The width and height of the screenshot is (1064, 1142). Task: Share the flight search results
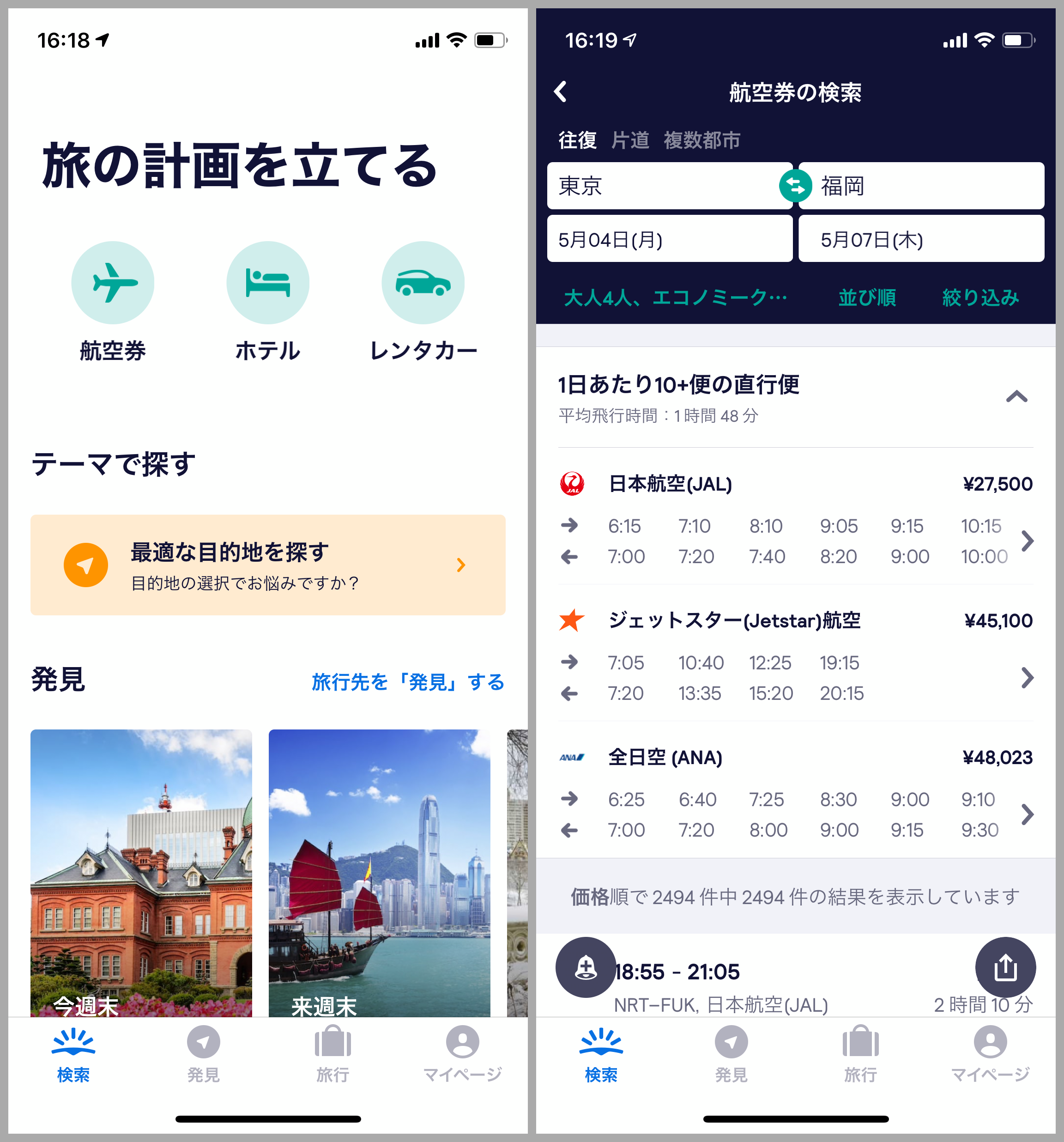[x=1005, y=967]
